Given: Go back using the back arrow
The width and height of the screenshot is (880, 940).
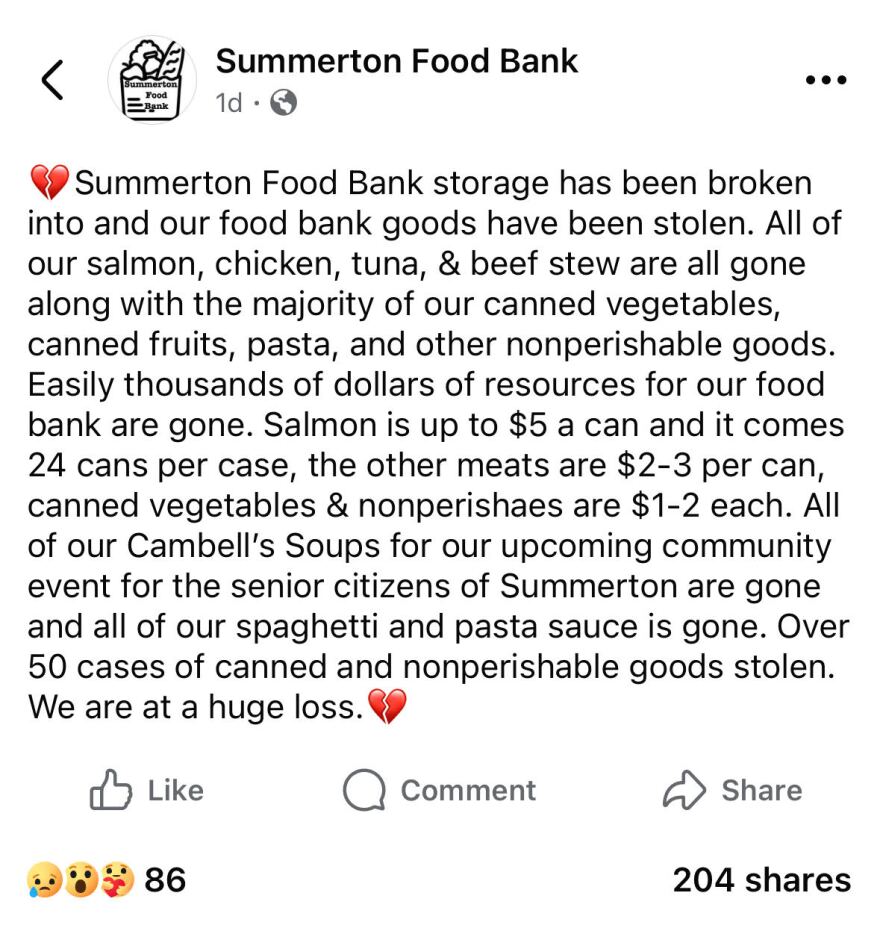Looking at the screenshot, I should [53, 80].
